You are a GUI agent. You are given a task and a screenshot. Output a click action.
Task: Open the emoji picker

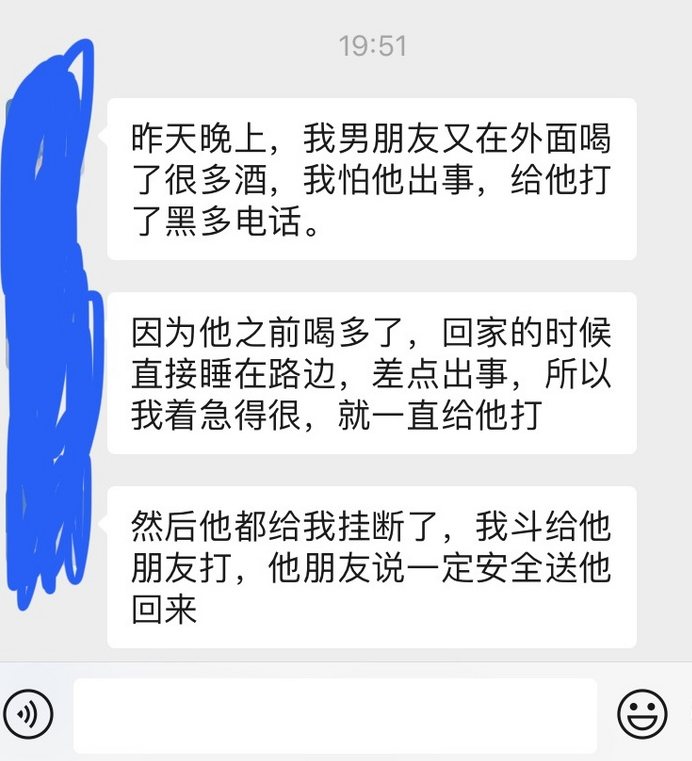(x=642, y=714)
